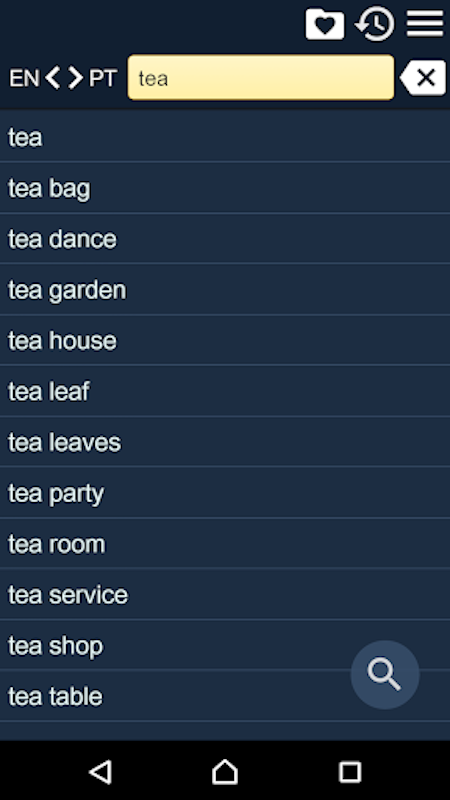Open the tea house entry

point(225,340)
